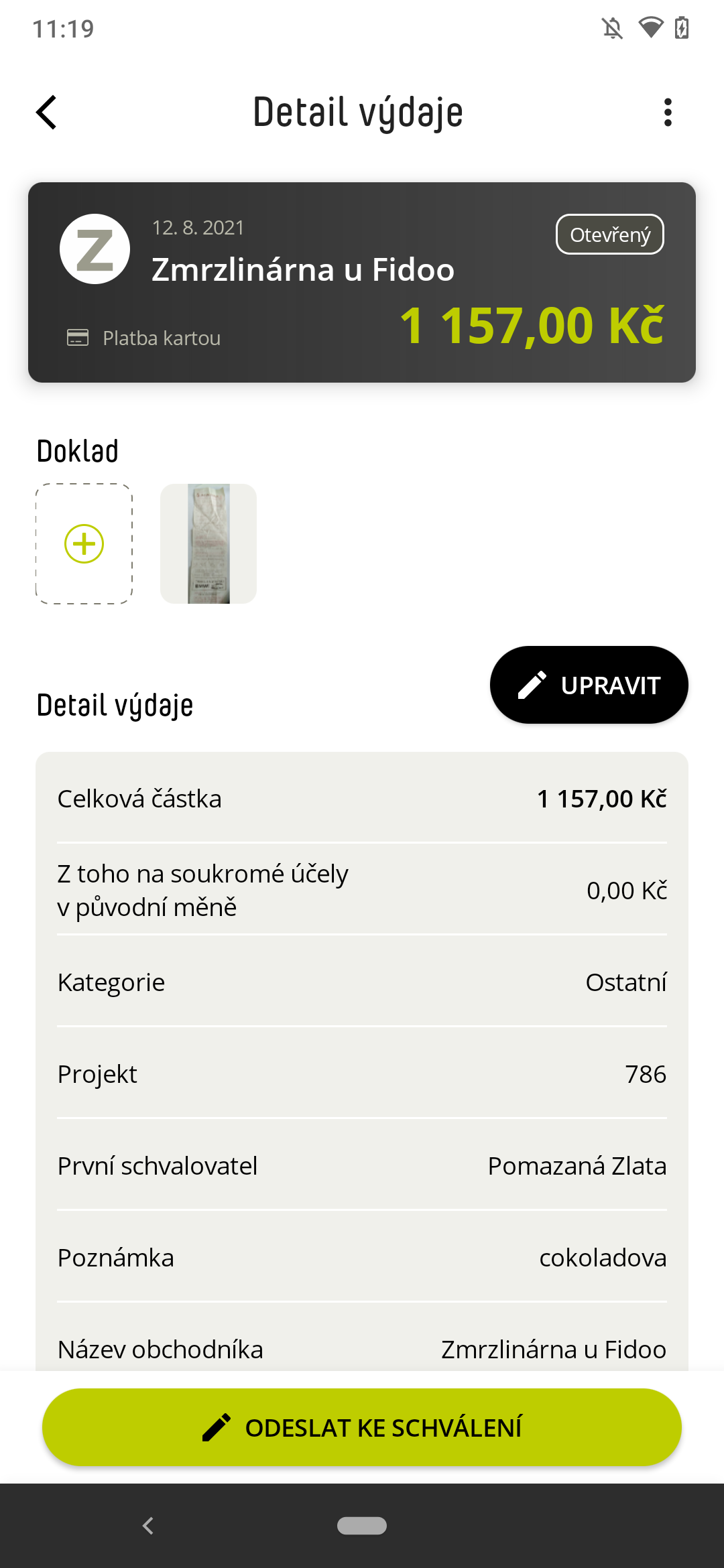Tap ODESLAT KE SCHVÁLENÍ button

pyautogui.click(x=362, y=1427)
